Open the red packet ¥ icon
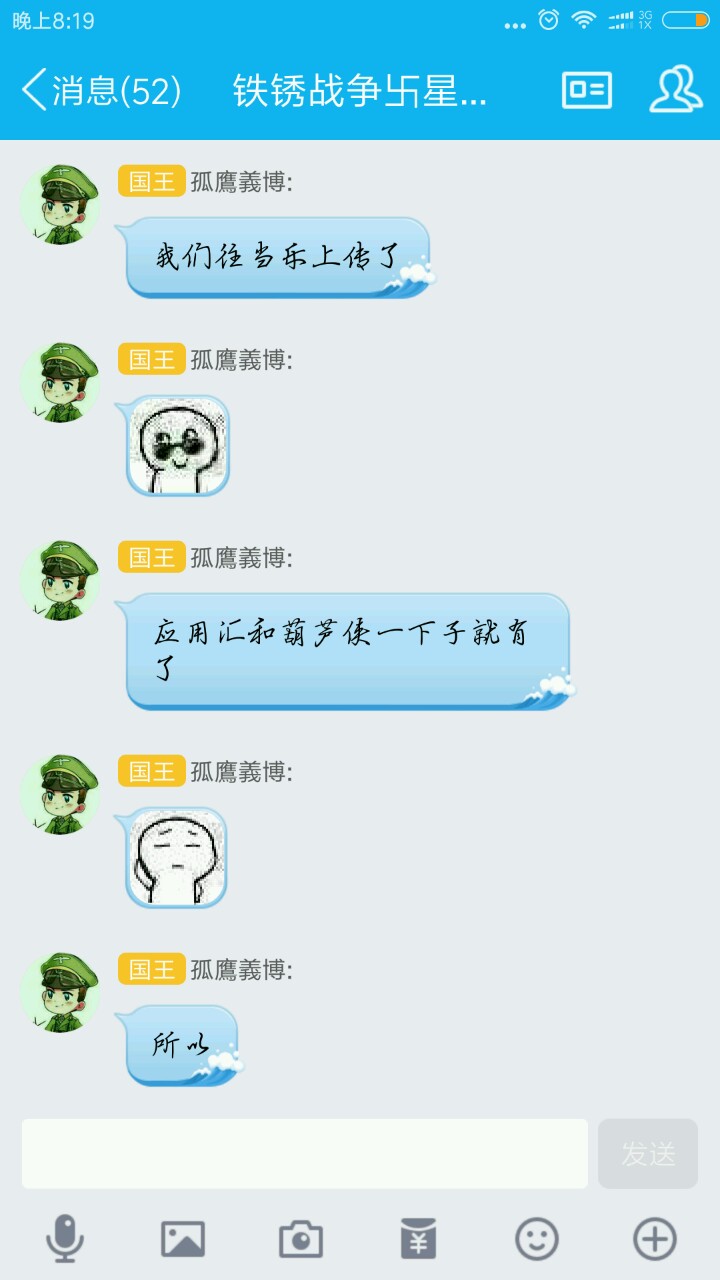 point(419,1240)
